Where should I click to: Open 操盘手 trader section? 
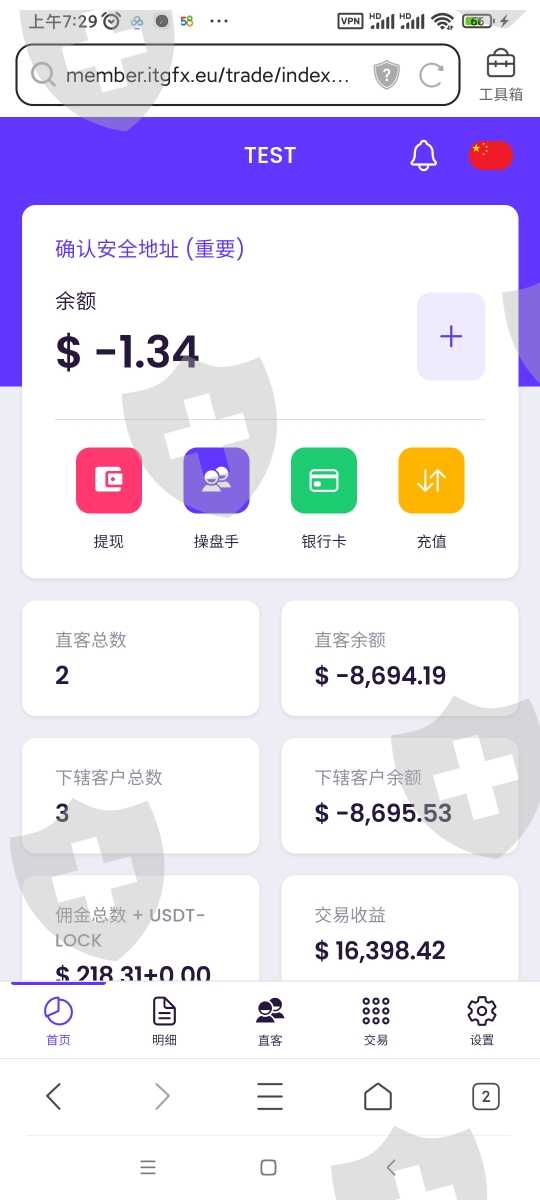[216, 498]
